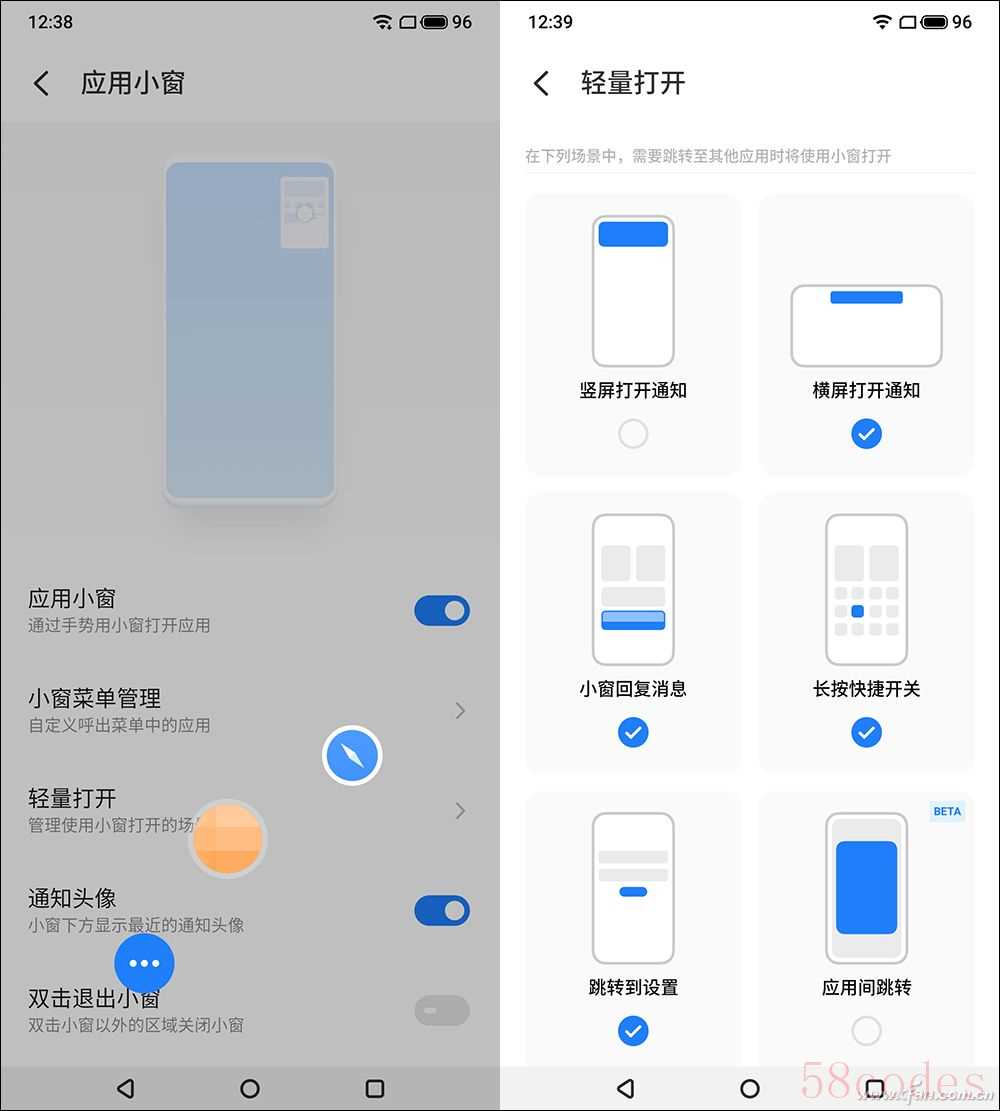Screen dimensions: 1000x1111
Task: Deselect 长按快捷开关
Action: tap(866, 733)
